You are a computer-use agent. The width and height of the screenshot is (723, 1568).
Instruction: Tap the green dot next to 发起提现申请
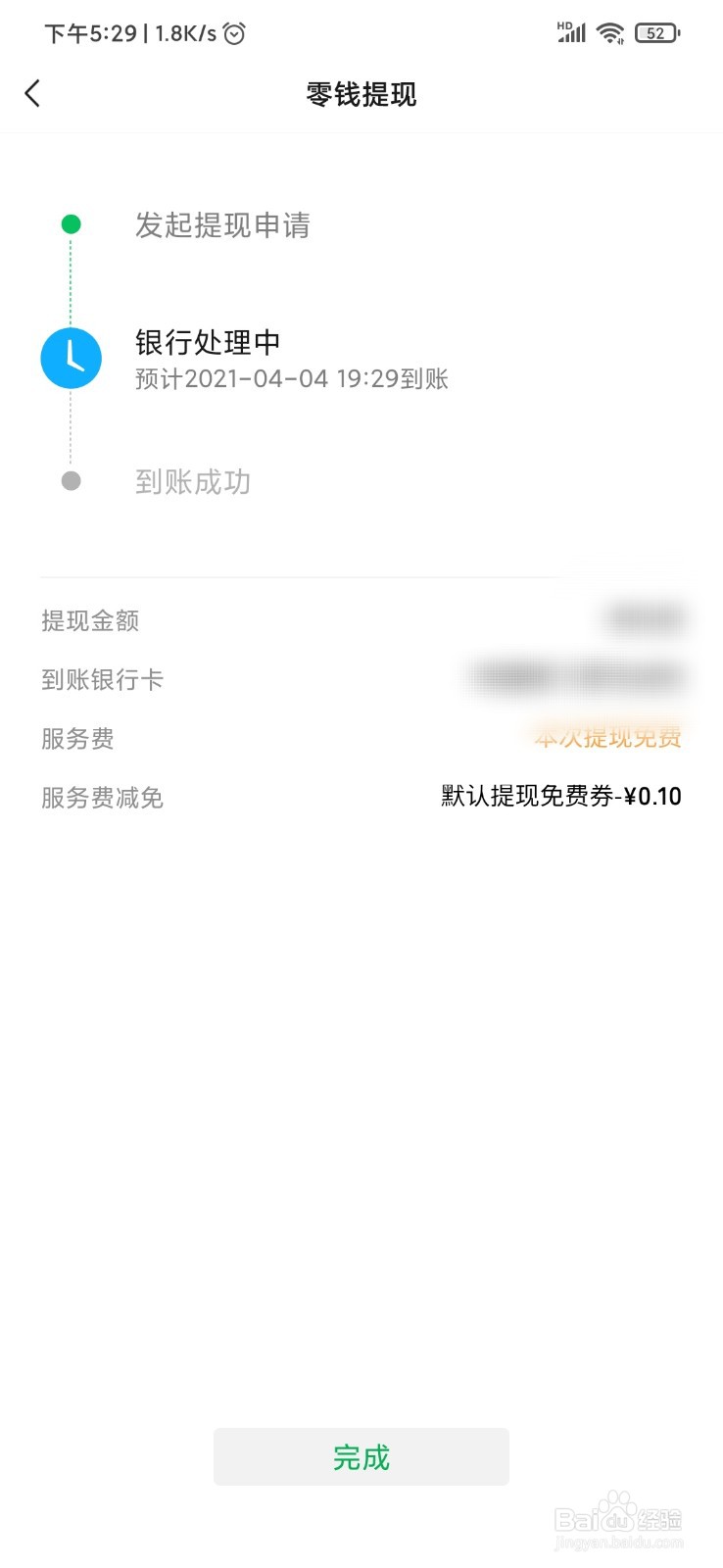click(70, 222)
